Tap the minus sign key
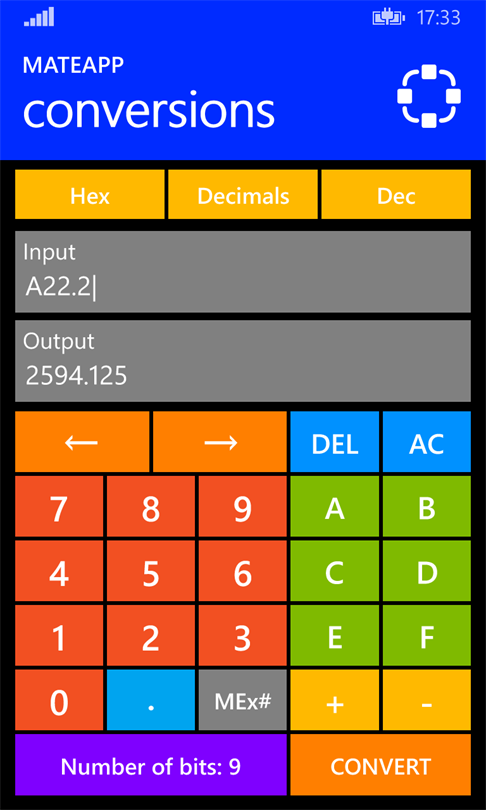Image resolution: width=486 pixels, height=810 pixels. (x=427, y=700)
